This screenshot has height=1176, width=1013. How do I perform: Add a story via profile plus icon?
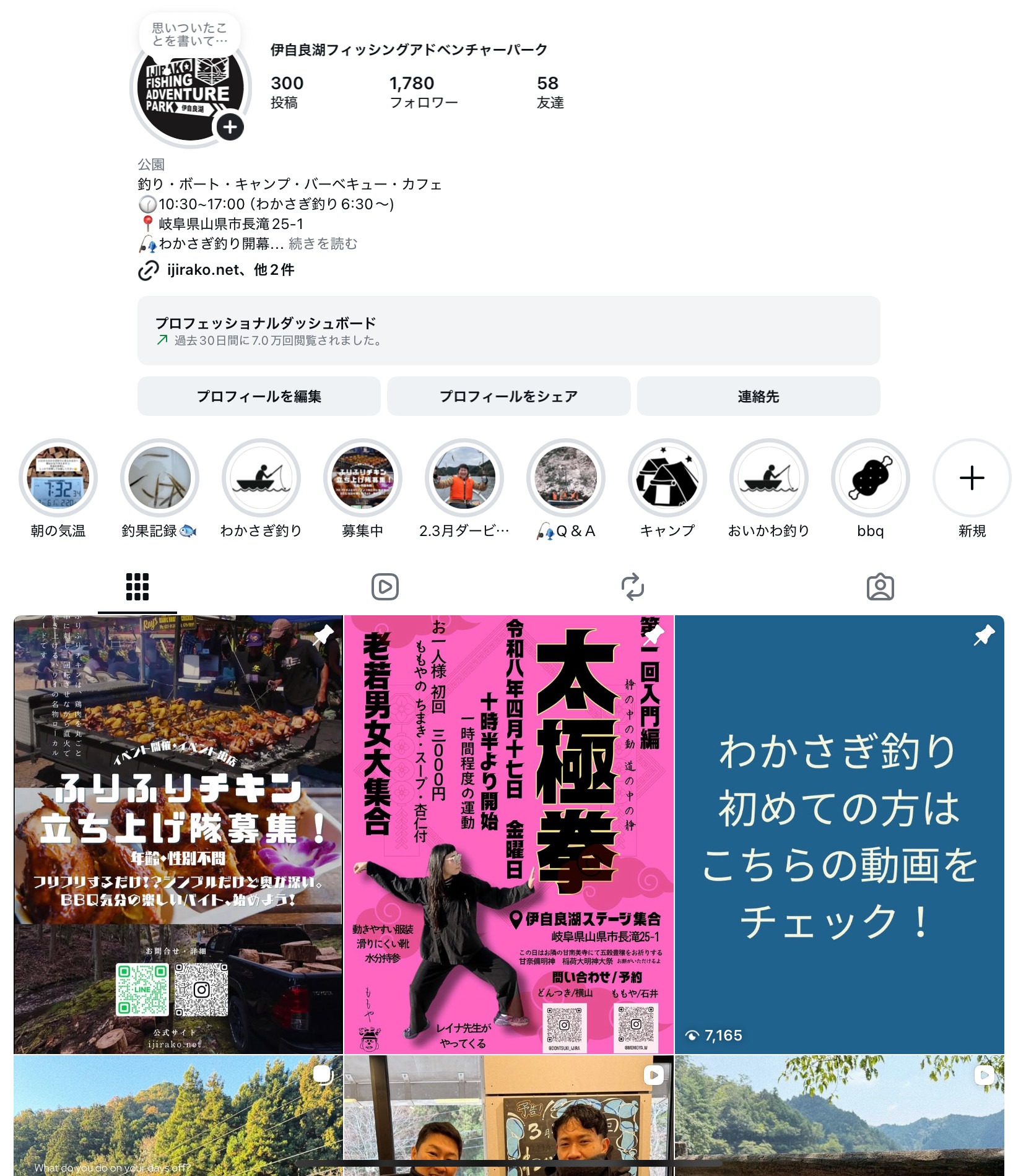(x=230, y=128)
